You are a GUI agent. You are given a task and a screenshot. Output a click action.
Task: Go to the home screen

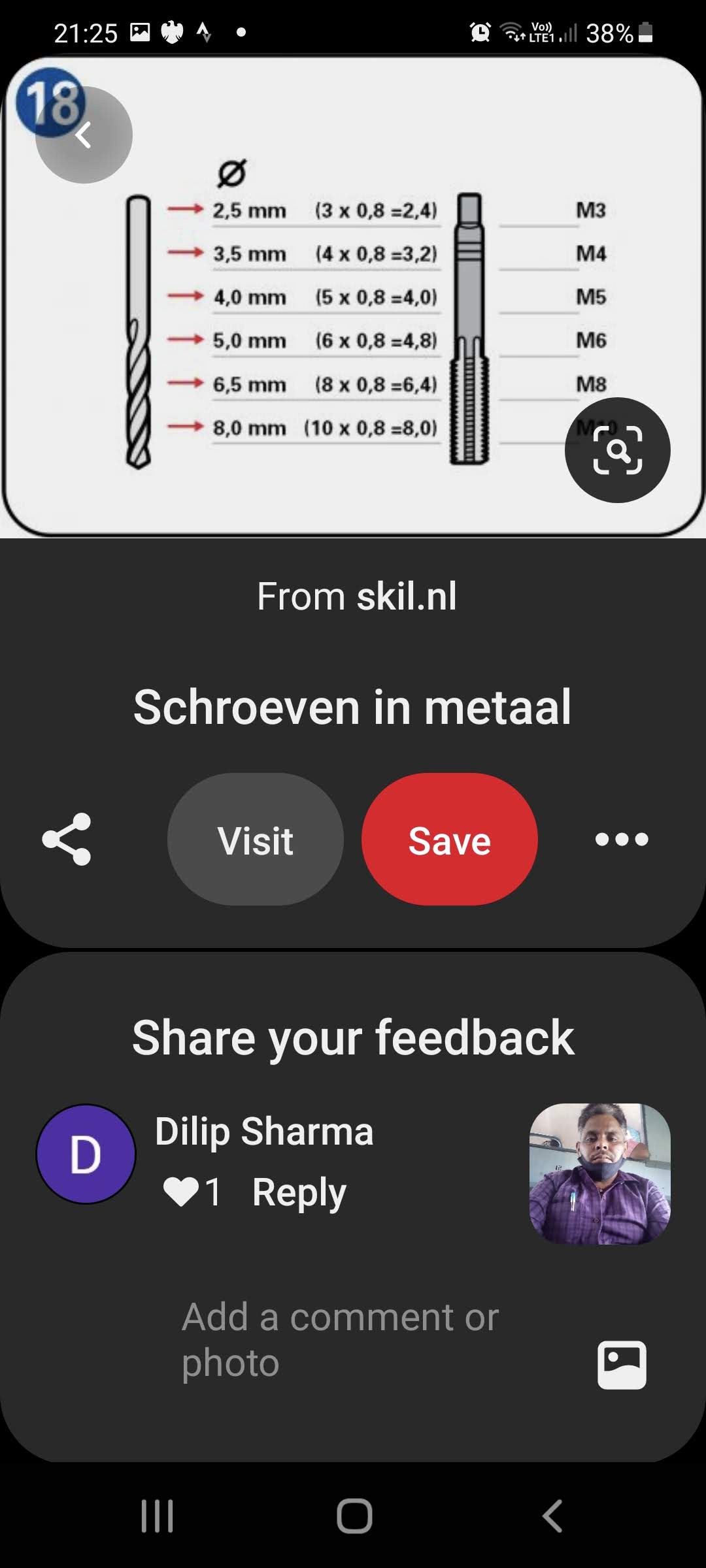click(354, 1516)
